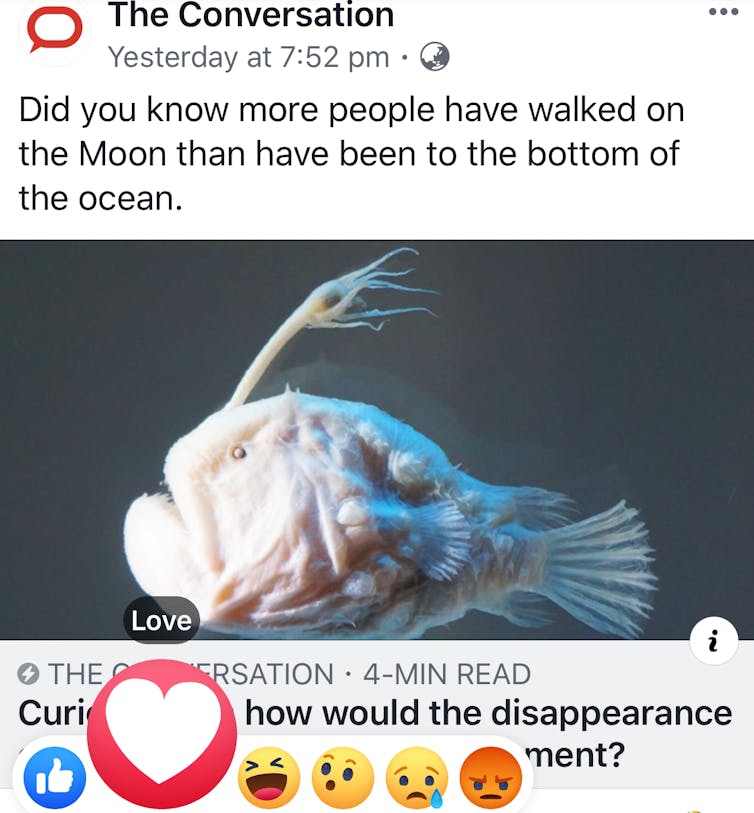React with the Haha laughing face
Screen dimensions: 754x813
[268, 778]
